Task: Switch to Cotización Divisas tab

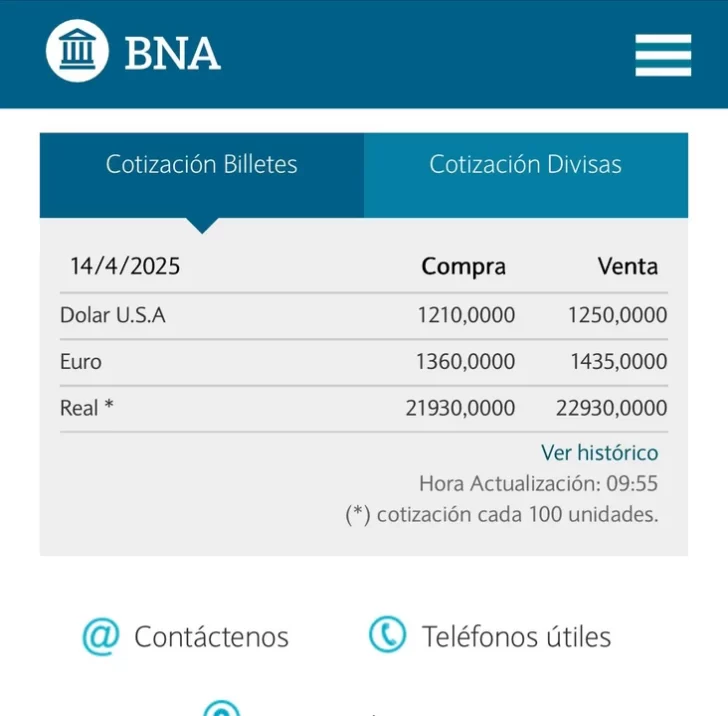Action: pyautogui.click(x=525, y=166)
